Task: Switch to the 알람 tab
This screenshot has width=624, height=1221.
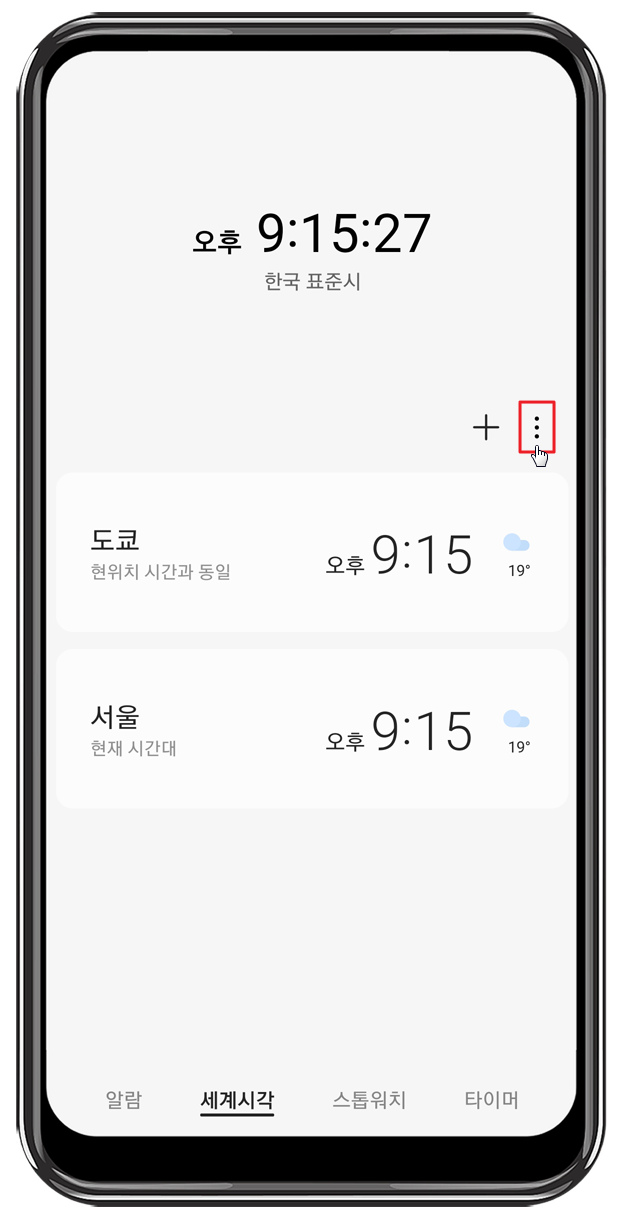Action: (124, 1100)
